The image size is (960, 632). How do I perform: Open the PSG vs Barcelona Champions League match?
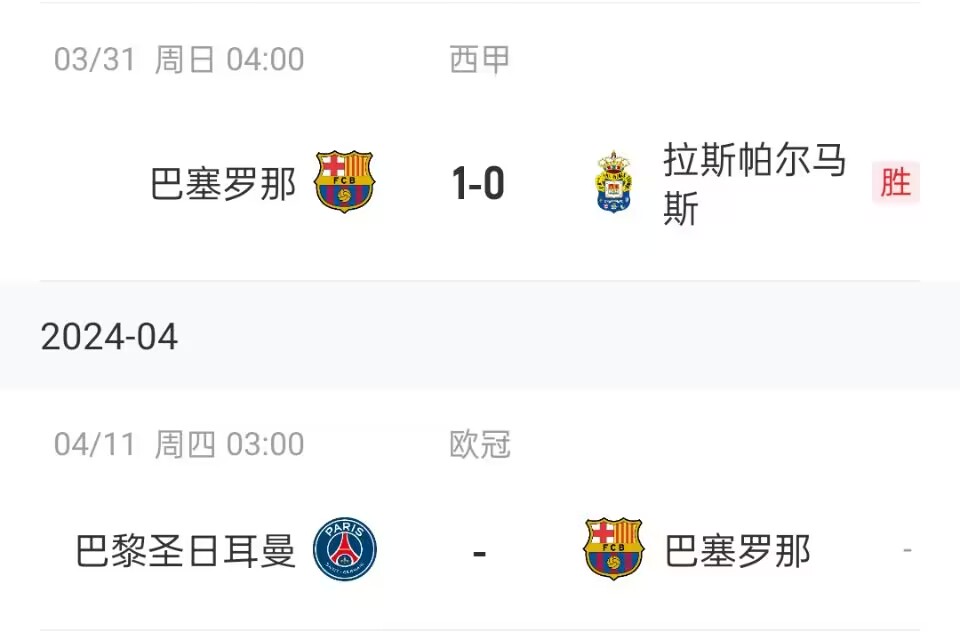(x=478, y=551)
